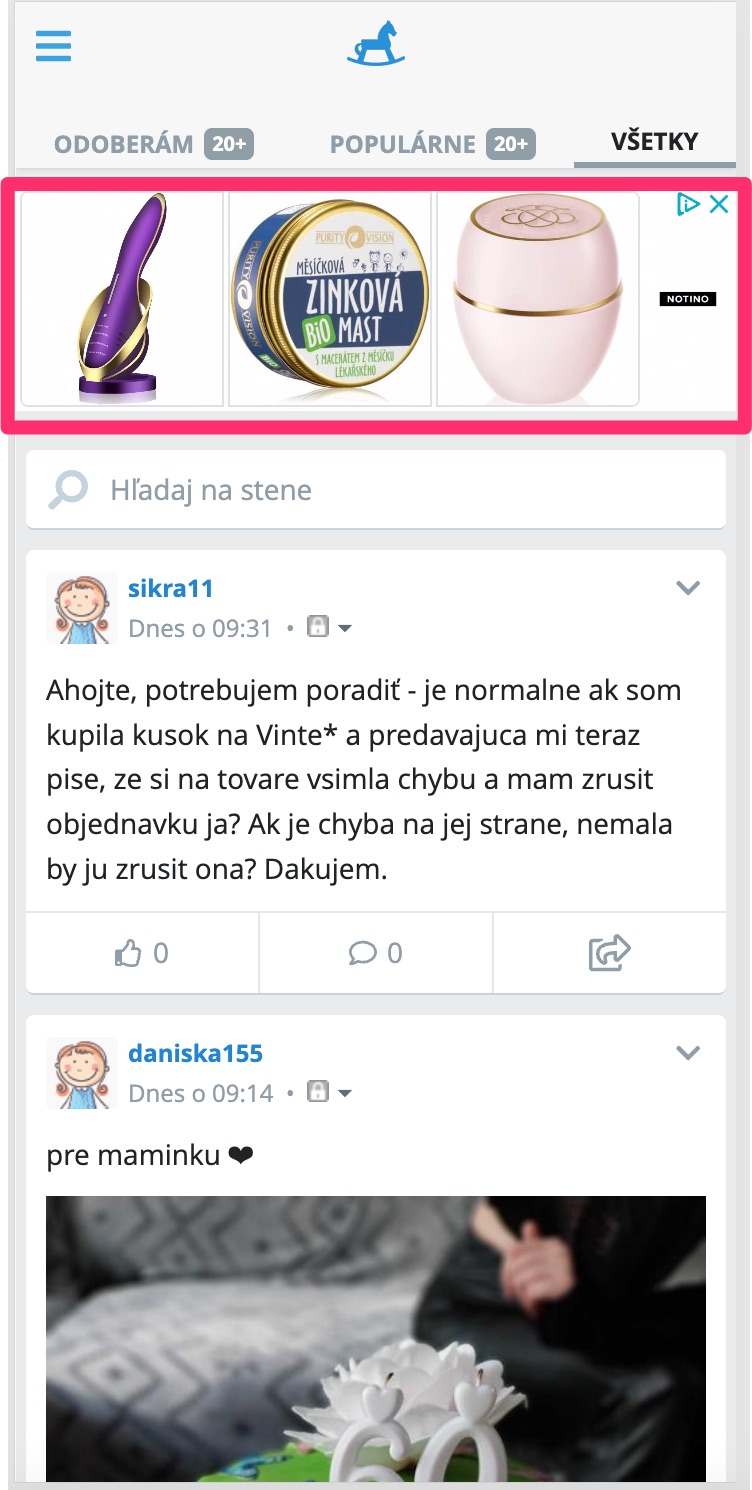Share sikra11's post
752x1490 pixels.
609,953
